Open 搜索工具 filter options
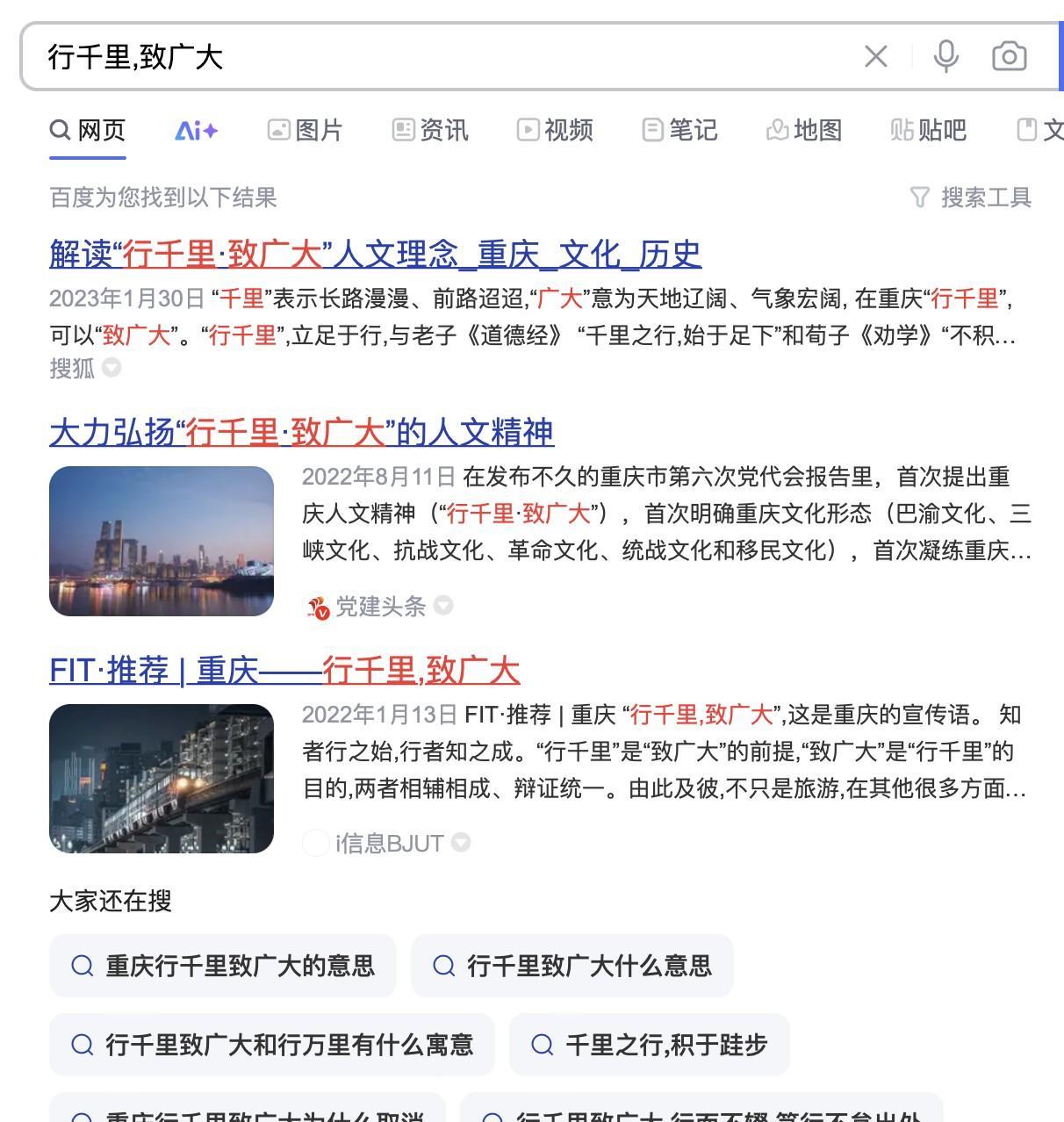The width and height of the screenshot is (1064, 1122). pyautogui.click(x=970, y=198)
